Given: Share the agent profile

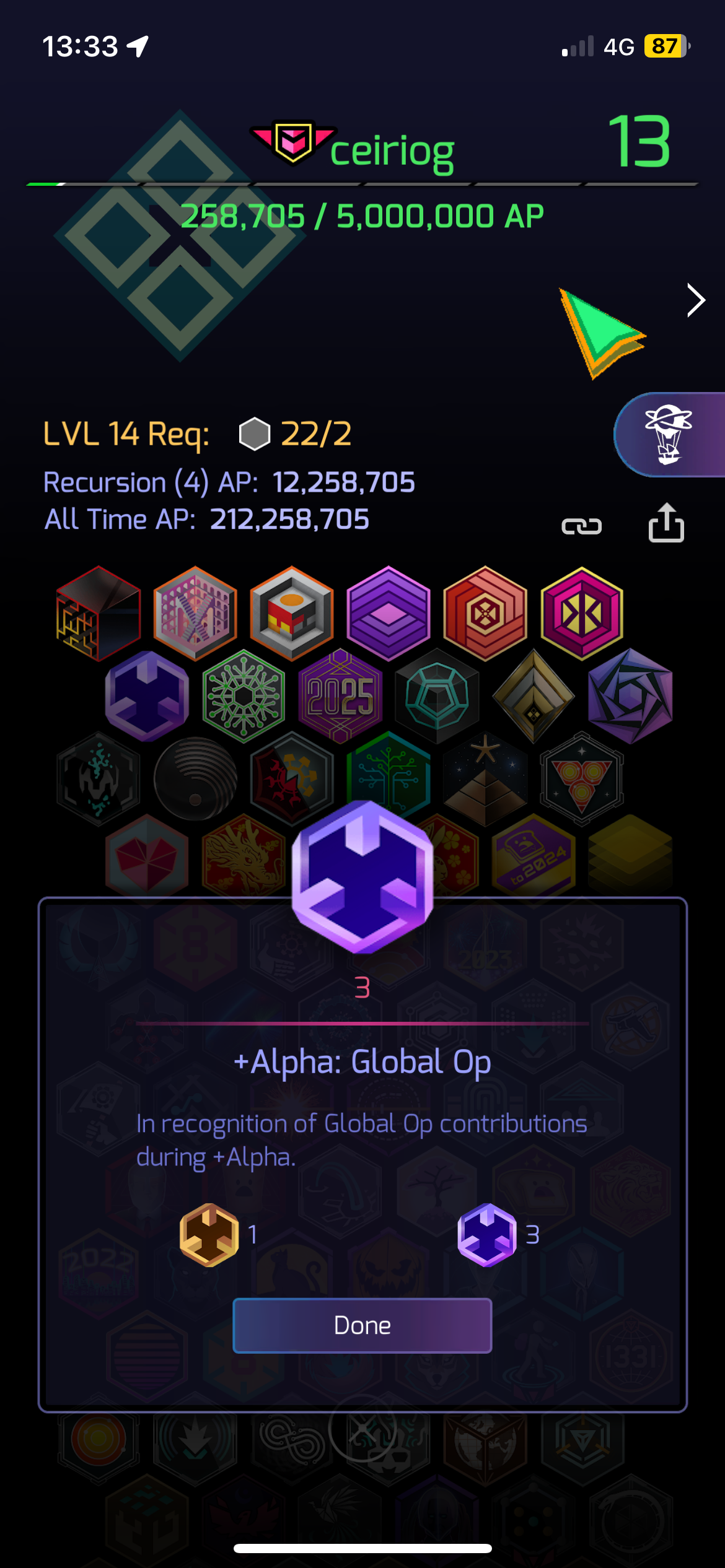Looking at the screenshot, I should pos(666,523).
